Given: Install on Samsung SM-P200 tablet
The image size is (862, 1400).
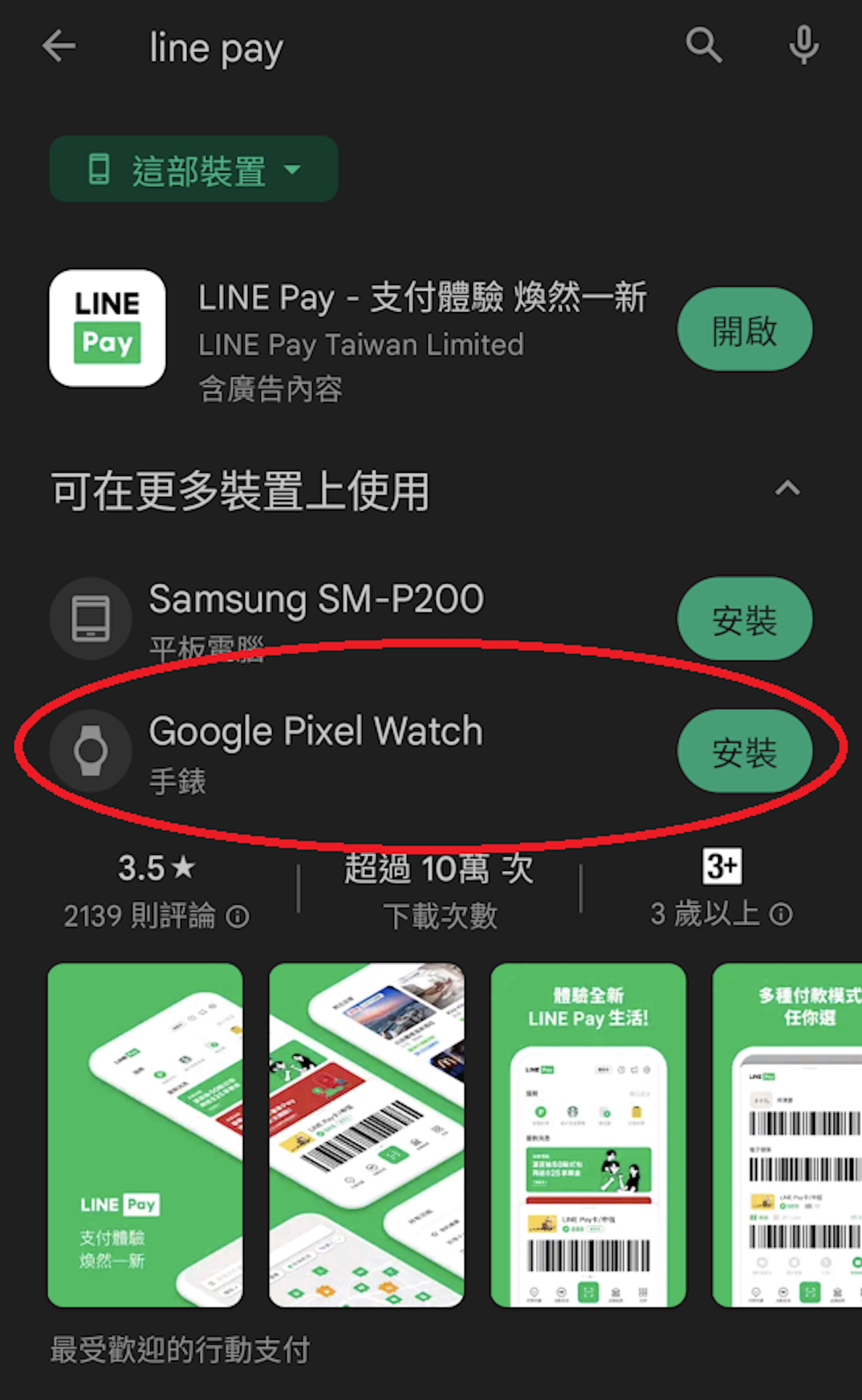Looking at the screenshot, I should pyautogui.click(x=744, y=619).
